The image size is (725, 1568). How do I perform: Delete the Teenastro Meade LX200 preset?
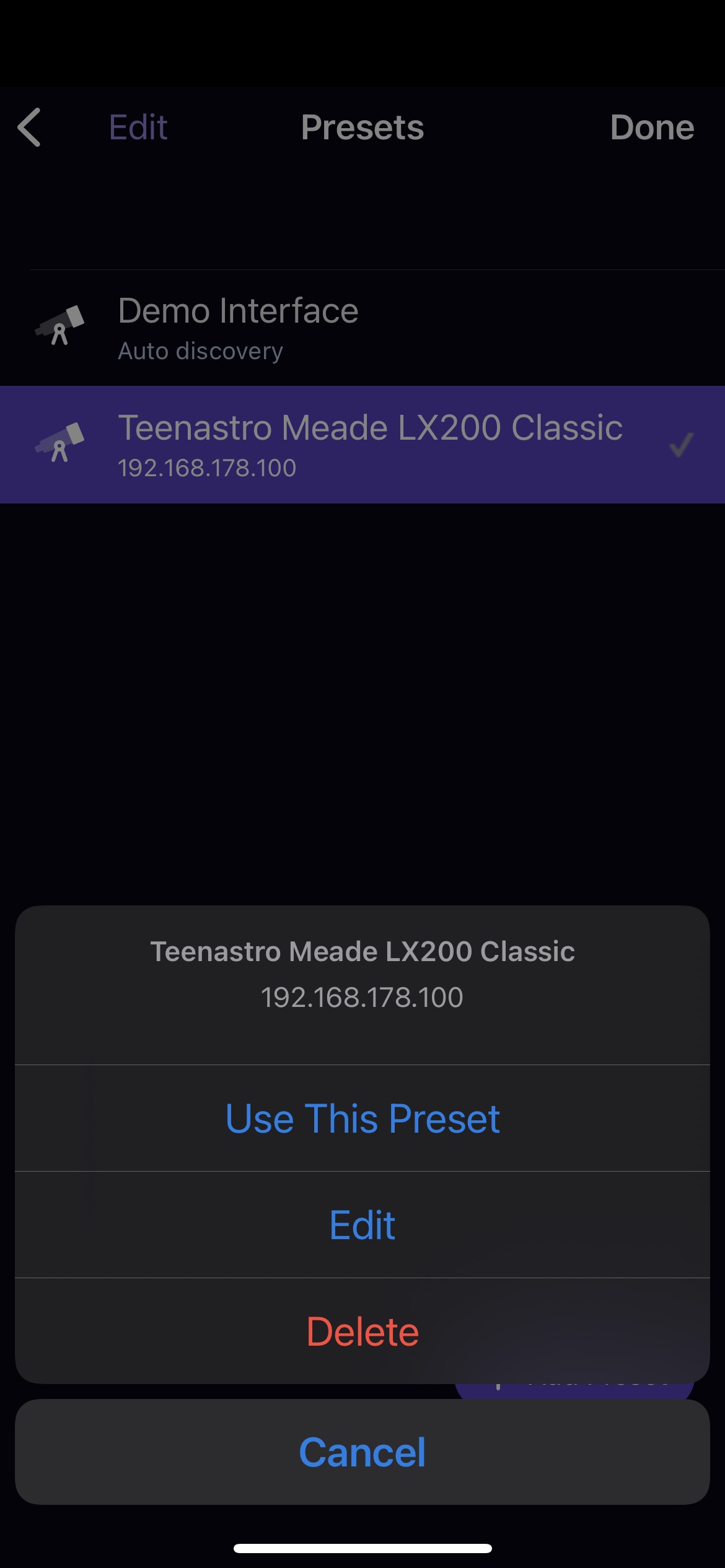tap(362, 1331)
